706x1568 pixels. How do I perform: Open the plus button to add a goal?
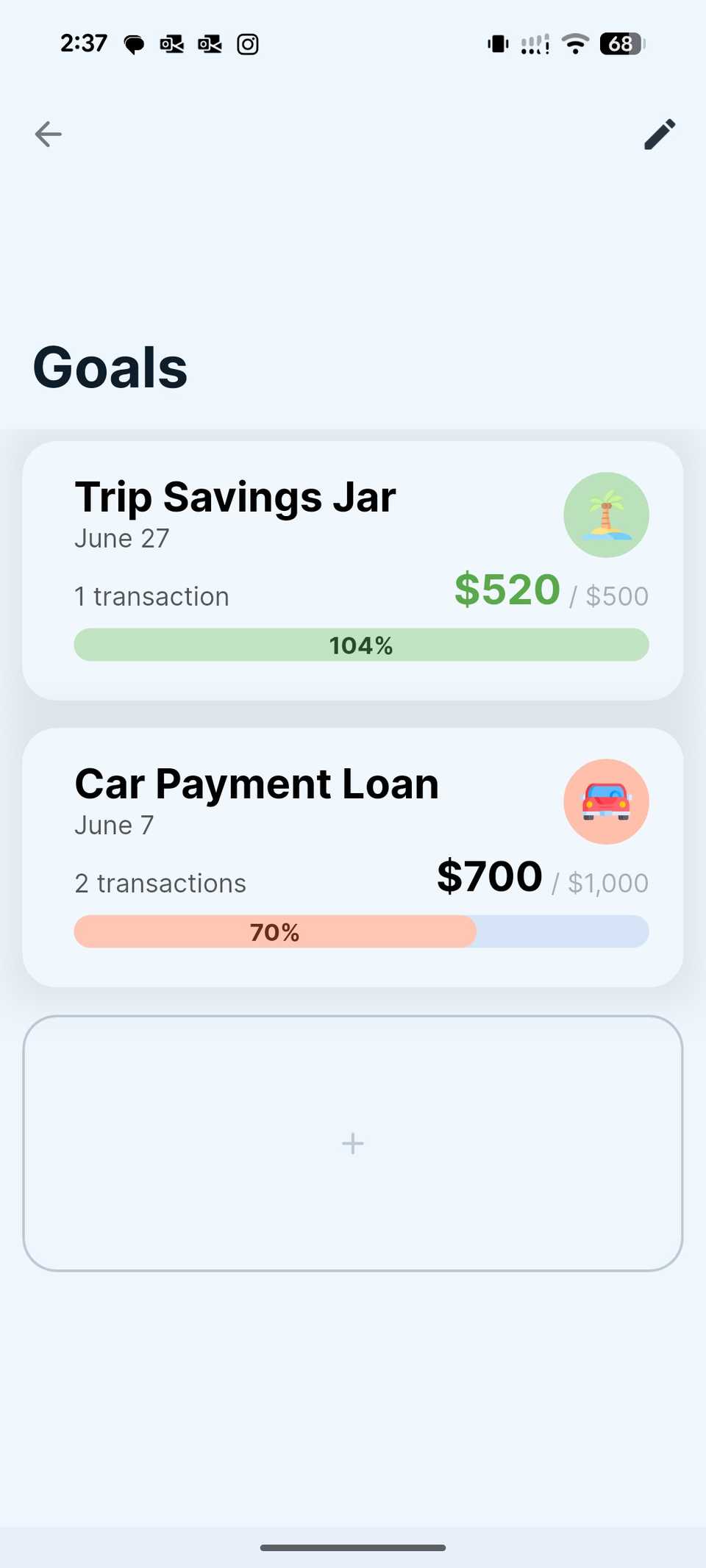(353, 1143)
